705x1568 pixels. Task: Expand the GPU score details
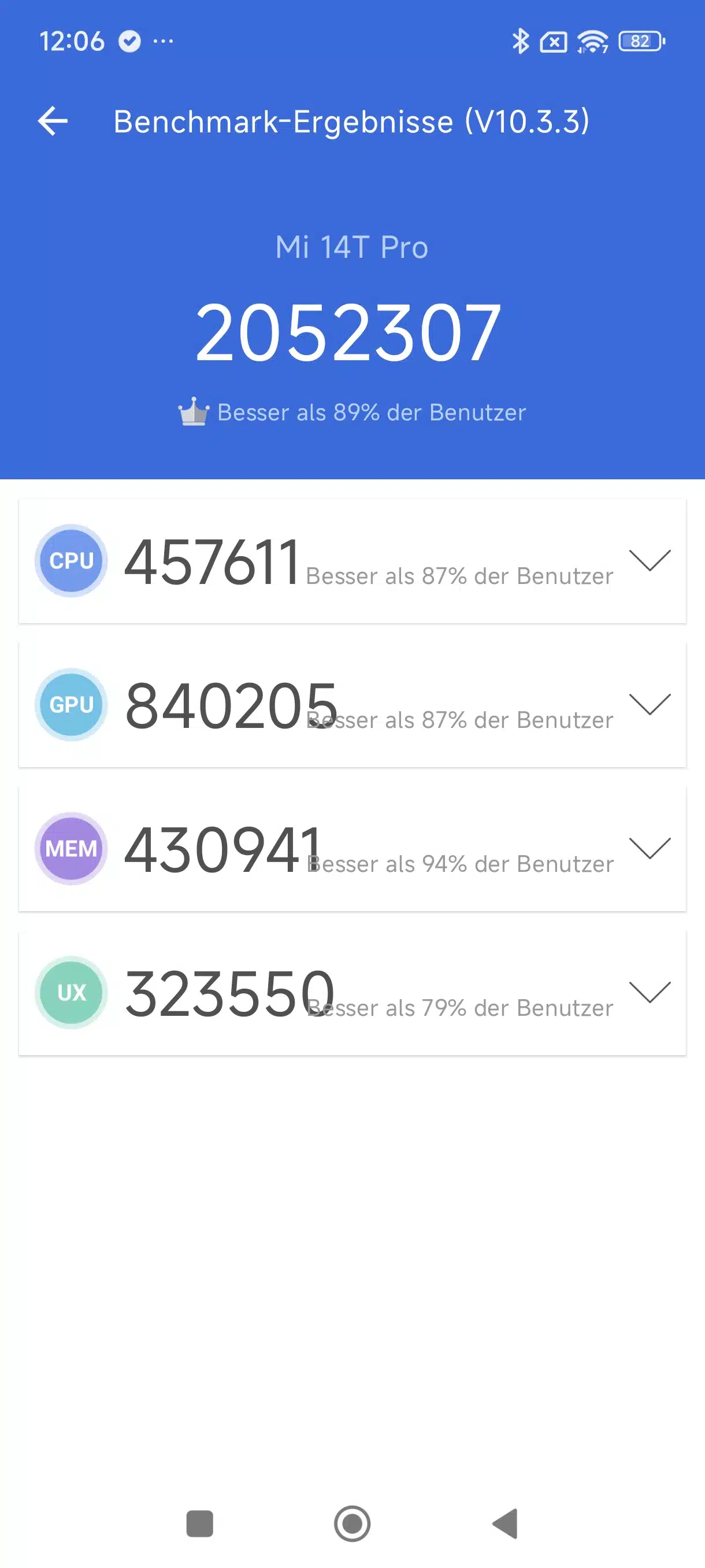(x=649, y=704)
